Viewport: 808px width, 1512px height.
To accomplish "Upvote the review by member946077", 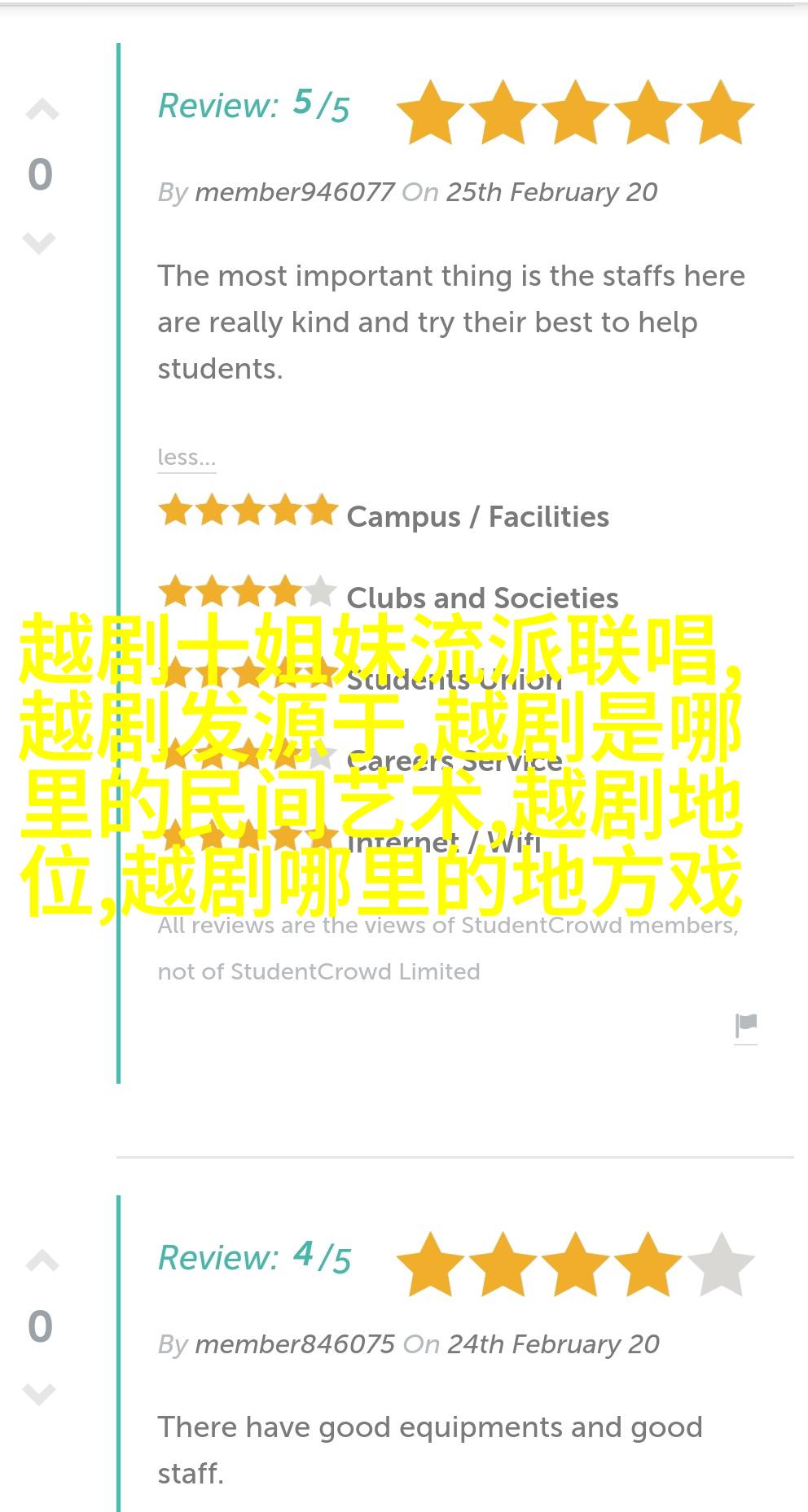I will click(x=42, y=110).
